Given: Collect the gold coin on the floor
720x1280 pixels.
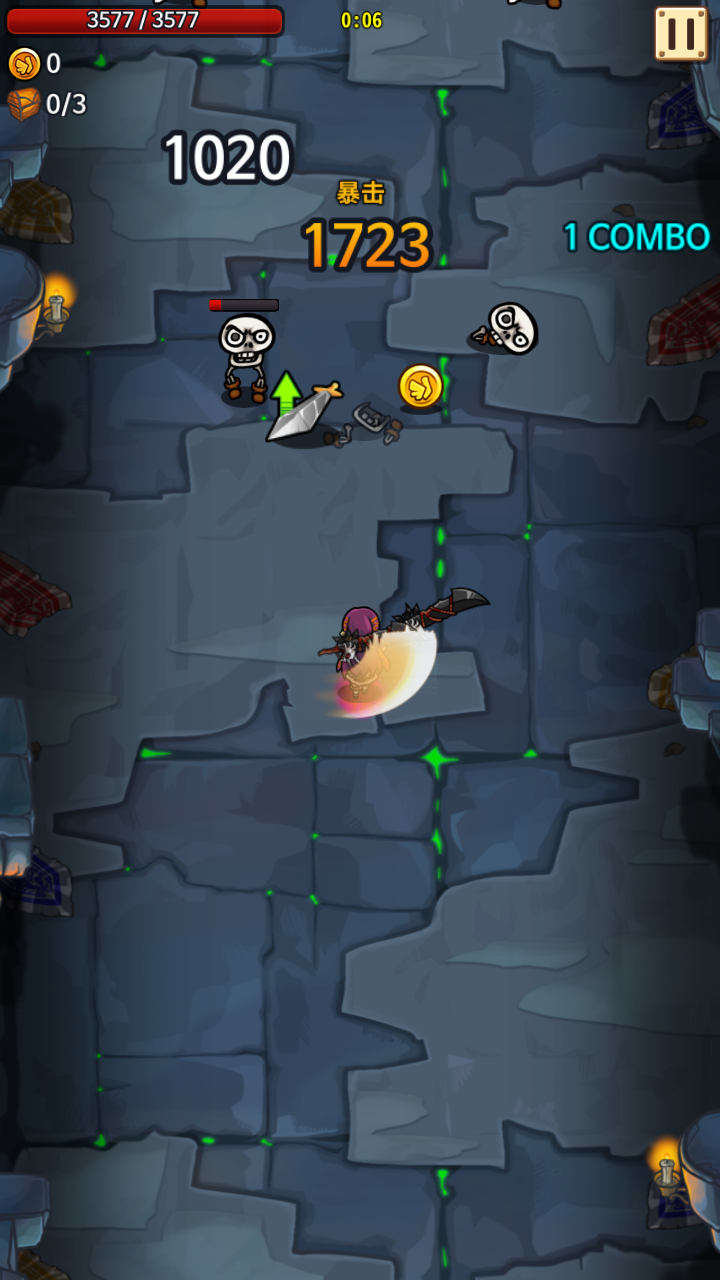Looking at the screenshot, I should (x=421, y=386).
